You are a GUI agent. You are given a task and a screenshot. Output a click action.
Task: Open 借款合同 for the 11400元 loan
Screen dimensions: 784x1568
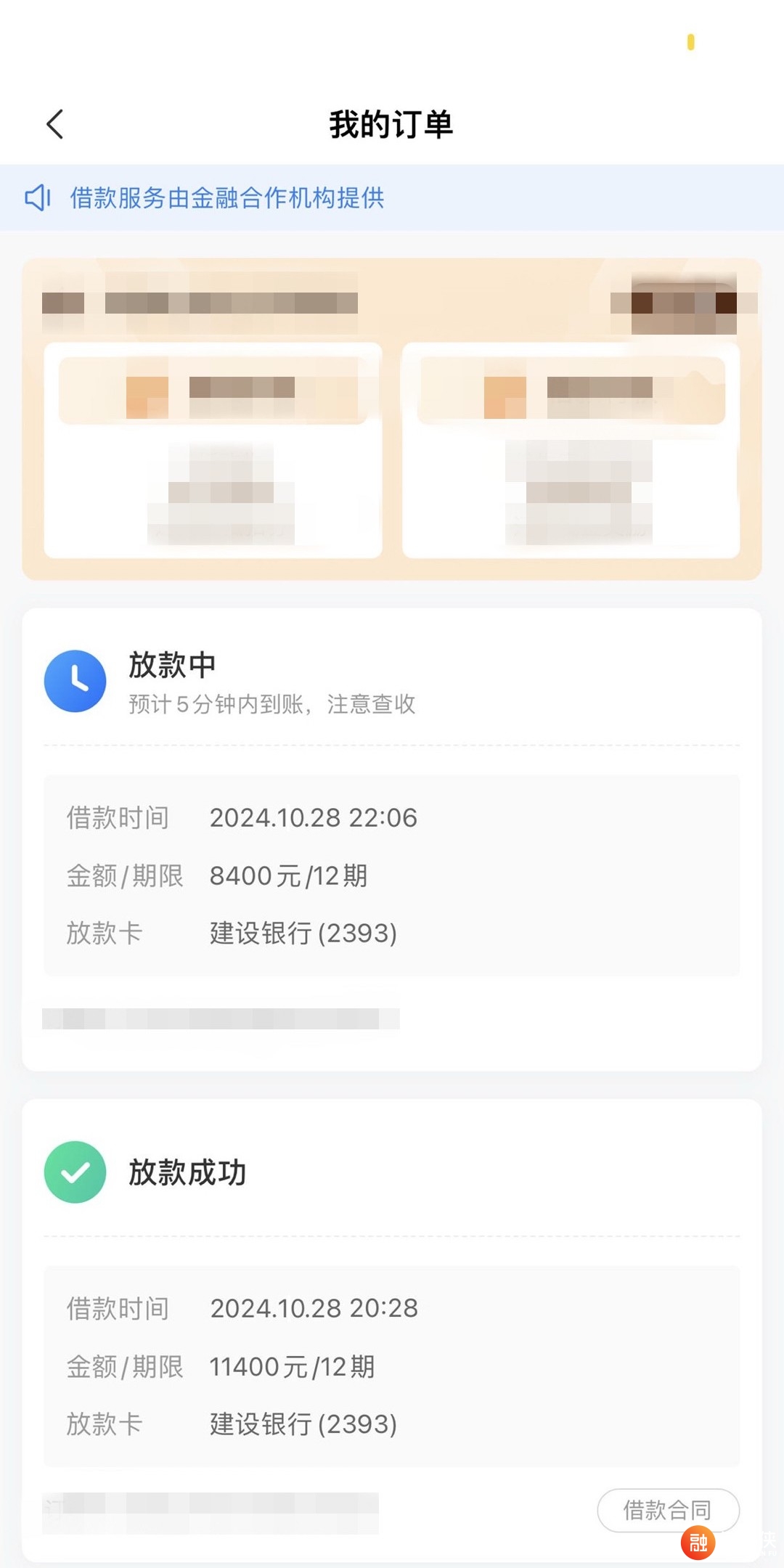pyautogui.click(x=668, y=1510)
